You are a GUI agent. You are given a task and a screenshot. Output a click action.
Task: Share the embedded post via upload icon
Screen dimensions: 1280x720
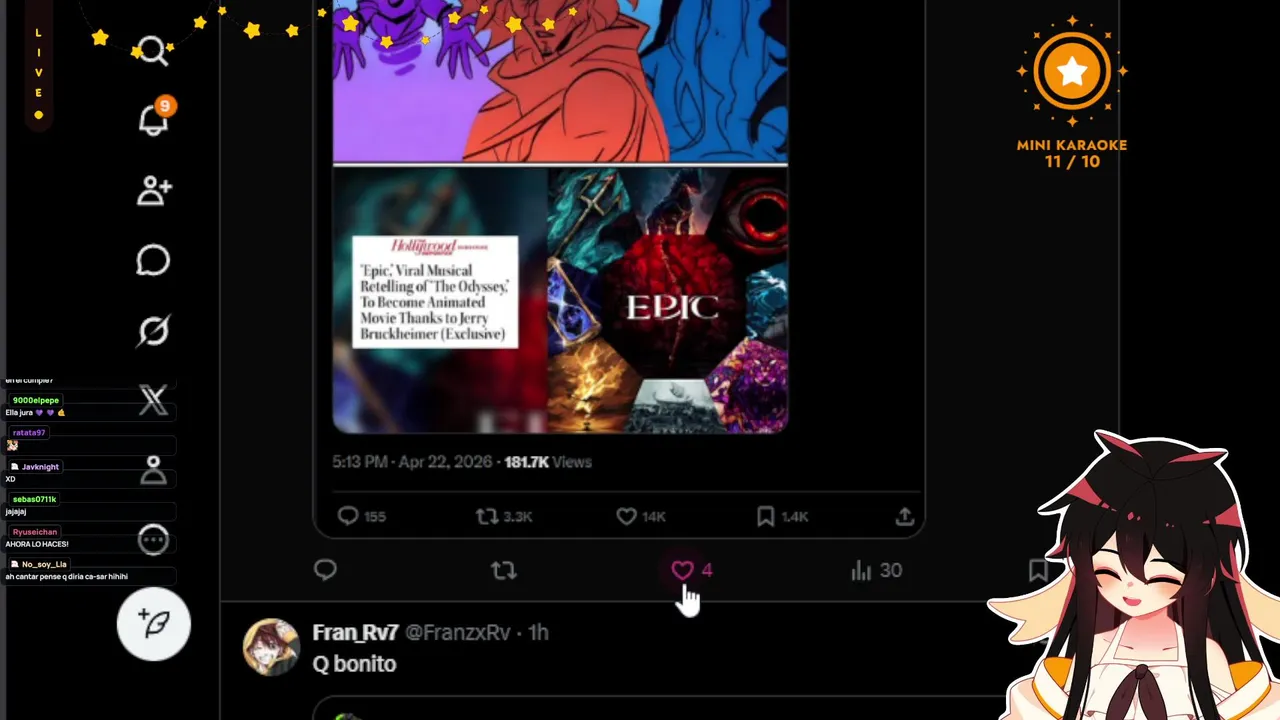click(904, 516)
